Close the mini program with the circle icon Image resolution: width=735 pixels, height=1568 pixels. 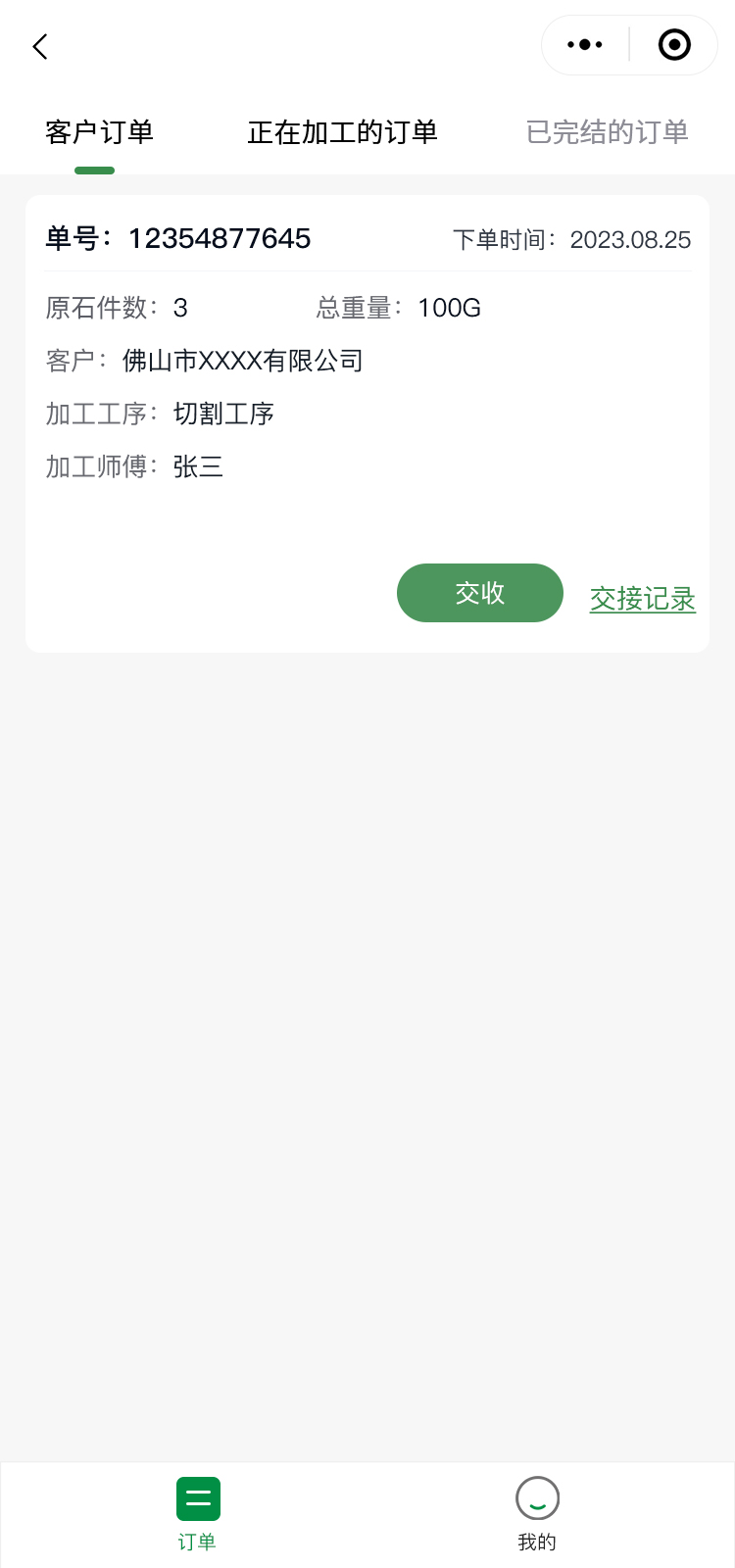pos(674,45)
